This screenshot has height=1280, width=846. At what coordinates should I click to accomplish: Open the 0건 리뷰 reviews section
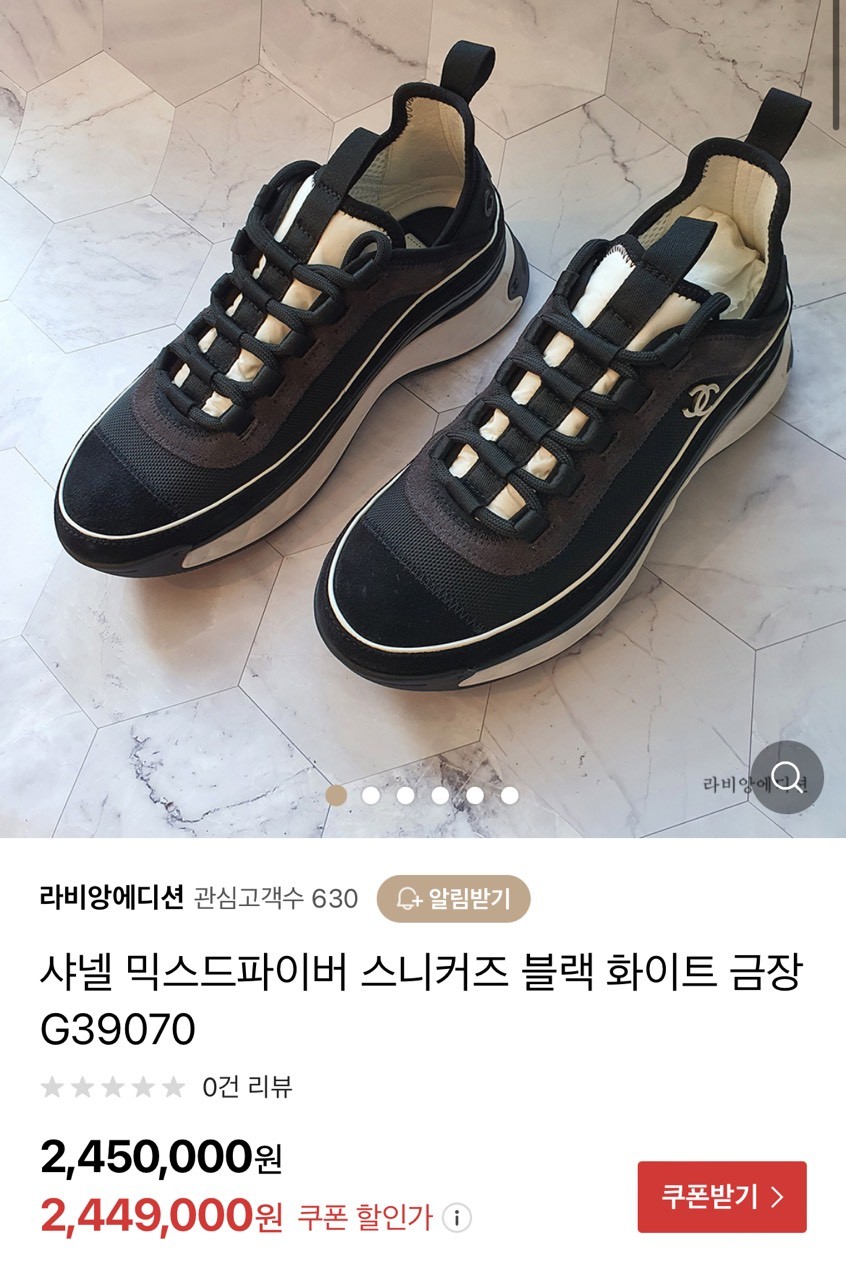tap(247, 1087)
